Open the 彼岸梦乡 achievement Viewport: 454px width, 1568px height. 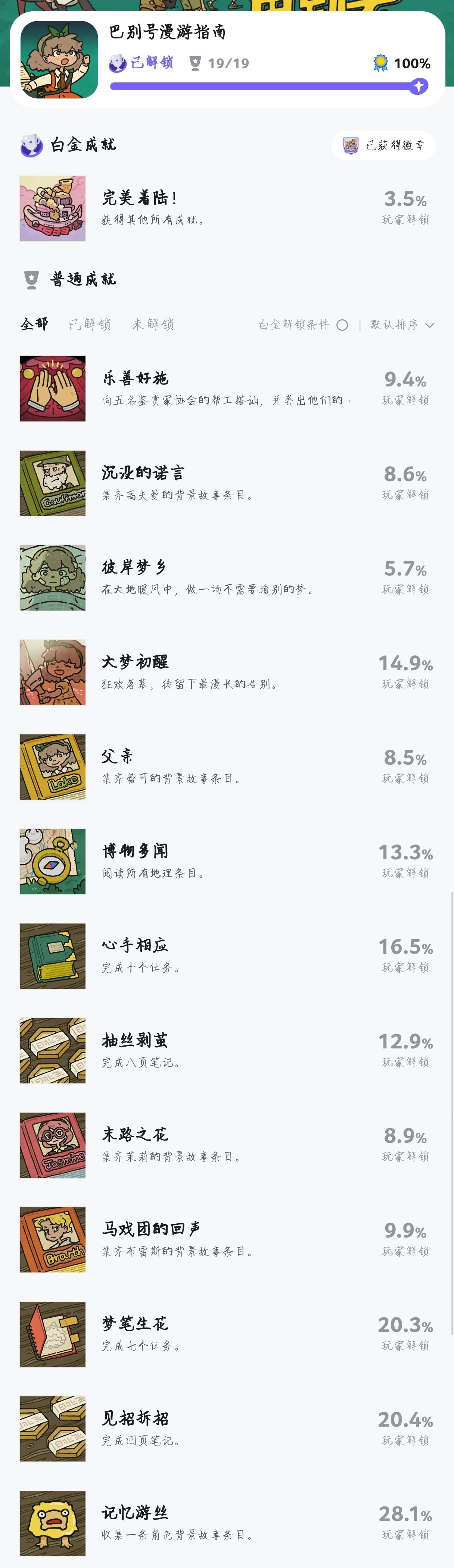(227, 578)
